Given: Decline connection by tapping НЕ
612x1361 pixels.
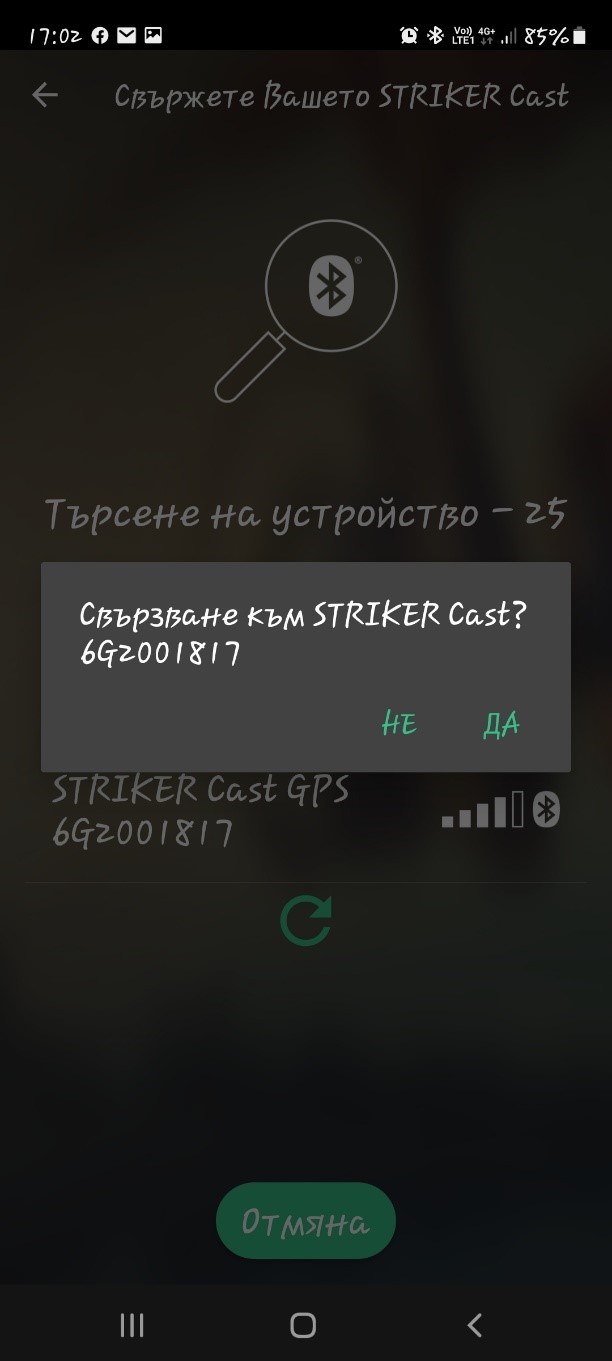Looking at the screenshot, I should (x=399, y=724).
